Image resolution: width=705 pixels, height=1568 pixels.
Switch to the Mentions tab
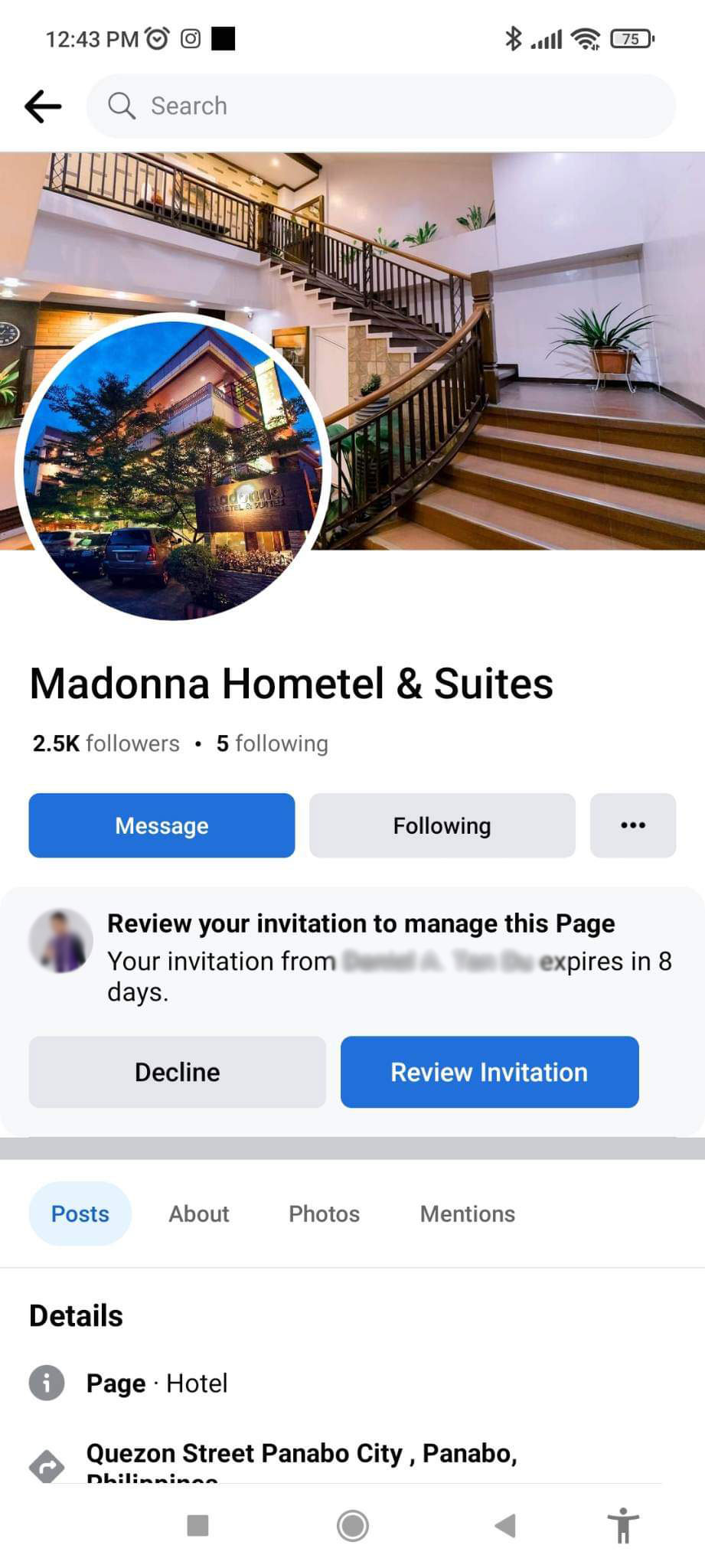point(467,1214)
